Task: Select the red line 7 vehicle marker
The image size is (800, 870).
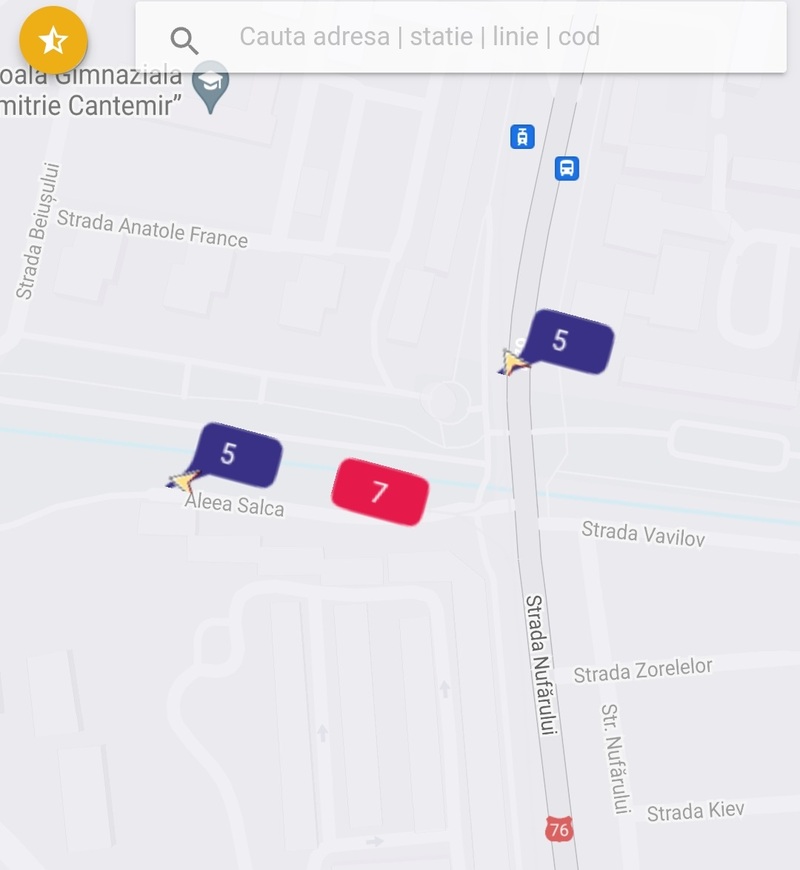Action: [380, 492]
